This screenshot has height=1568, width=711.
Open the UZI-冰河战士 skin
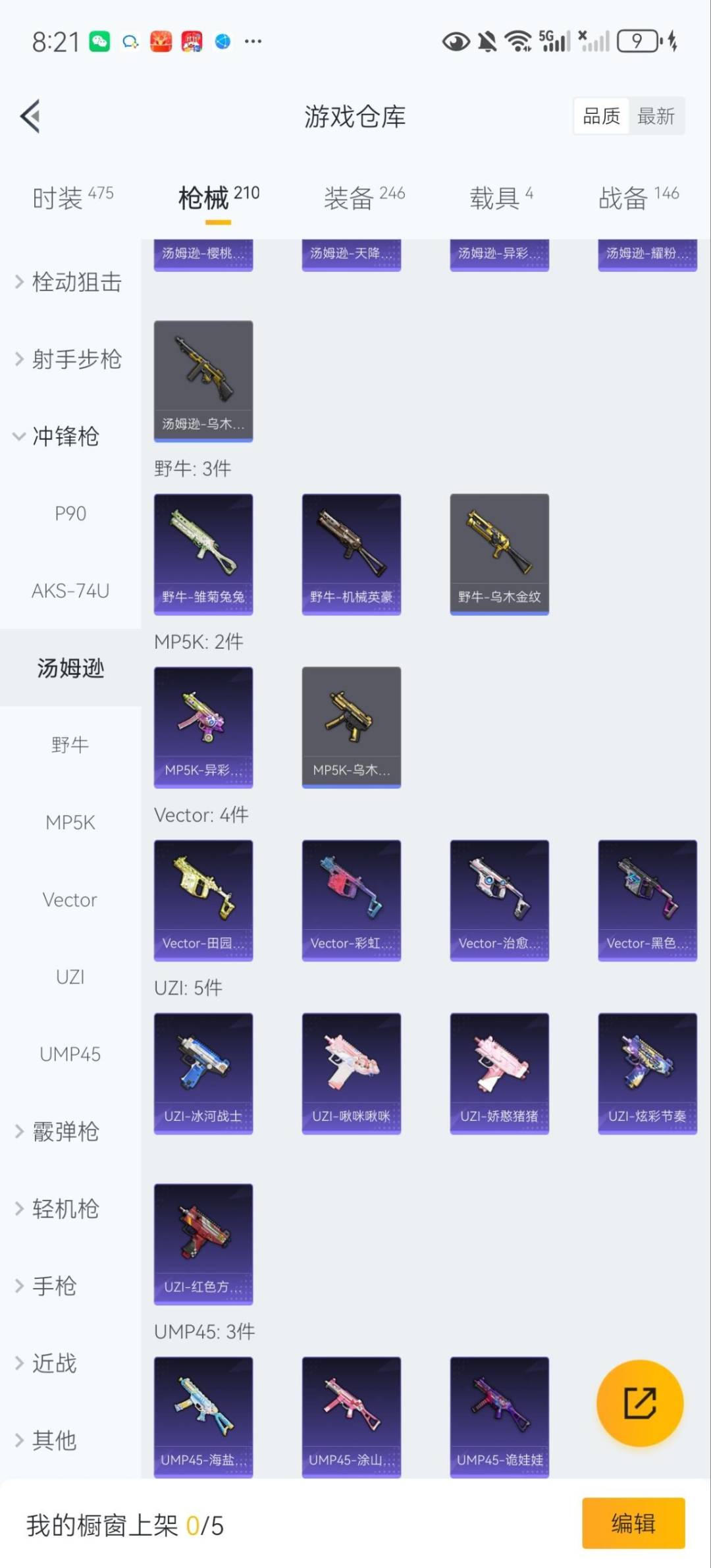pos(203,1073)
